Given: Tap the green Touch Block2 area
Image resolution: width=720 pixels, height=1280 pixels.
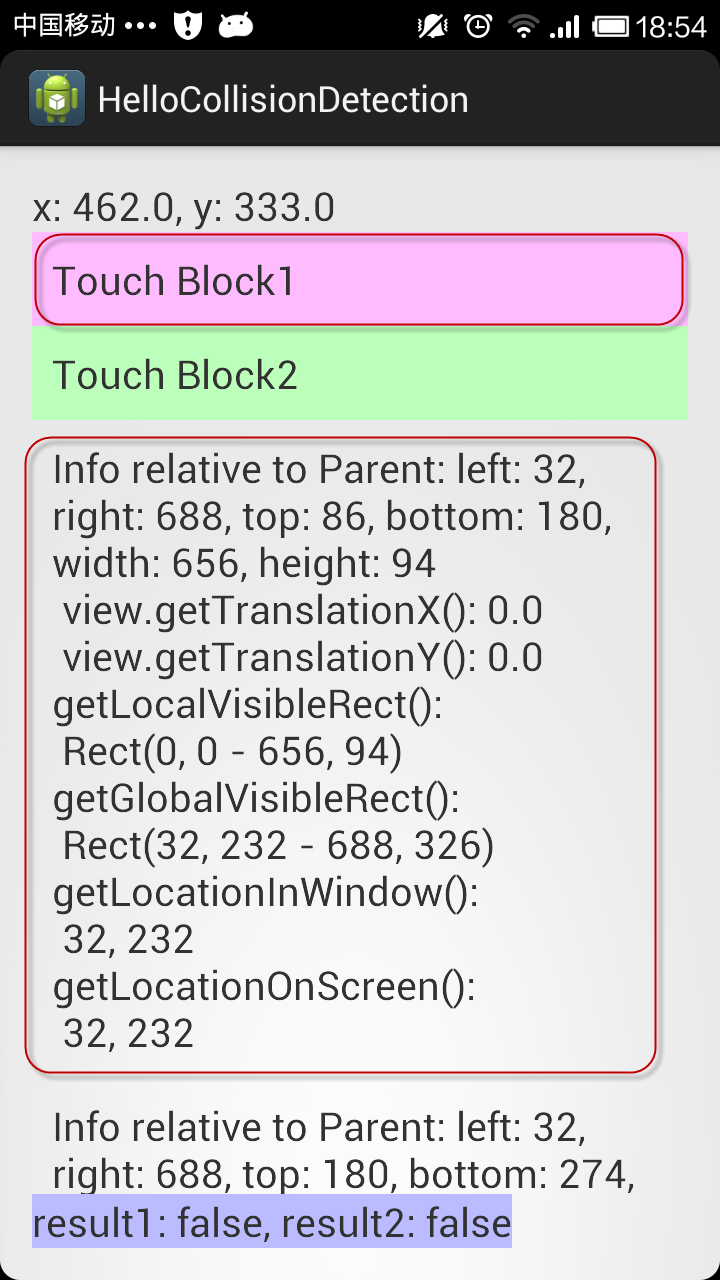Looking at the screenshot, I should pyautogui.click(x=360, y=373).
